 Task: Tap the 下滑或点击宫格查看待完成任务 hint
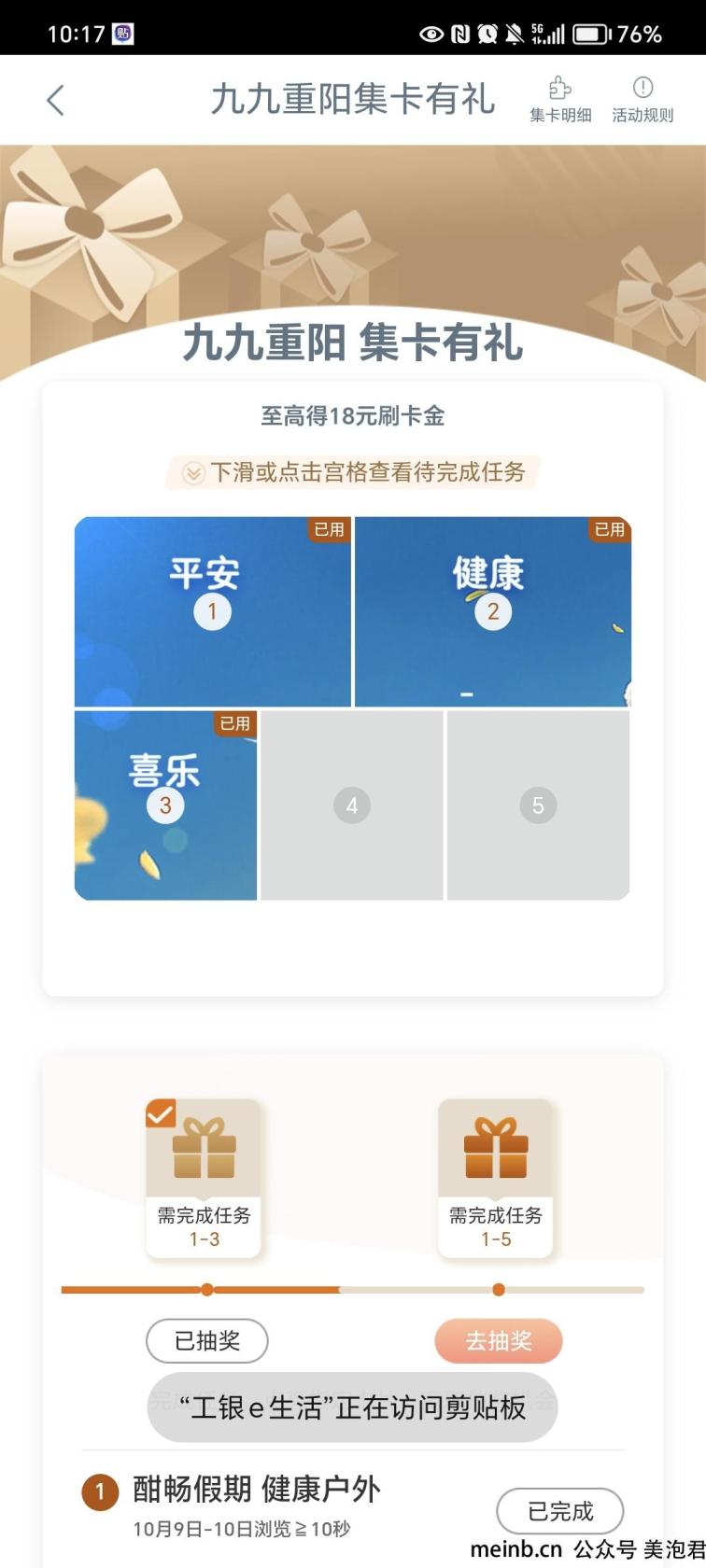(x=353, y=472)
